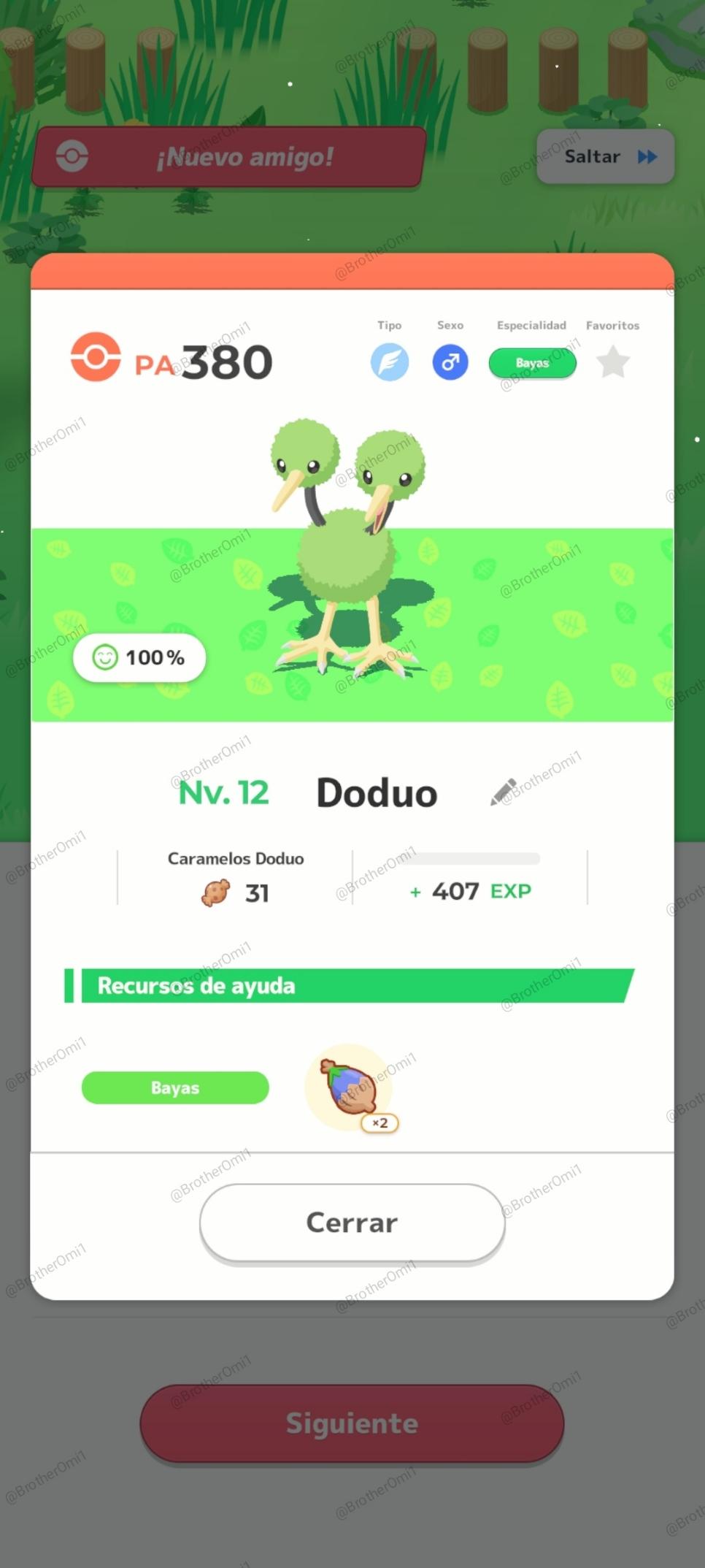The image size is (705, 1568).
Task: Tap the Bayas specialty chip
Action: coord(532,363)
